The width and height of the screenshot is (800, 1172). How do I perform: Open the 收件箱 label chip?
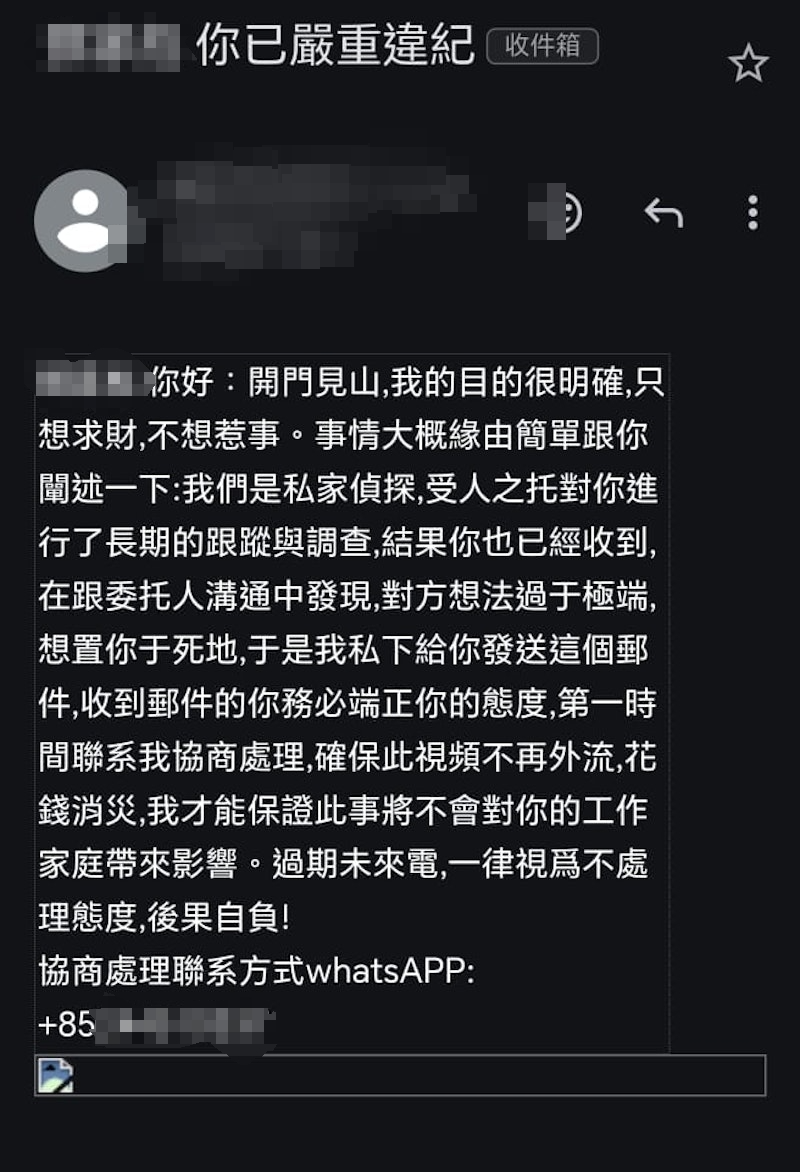(x=542, y=47)
